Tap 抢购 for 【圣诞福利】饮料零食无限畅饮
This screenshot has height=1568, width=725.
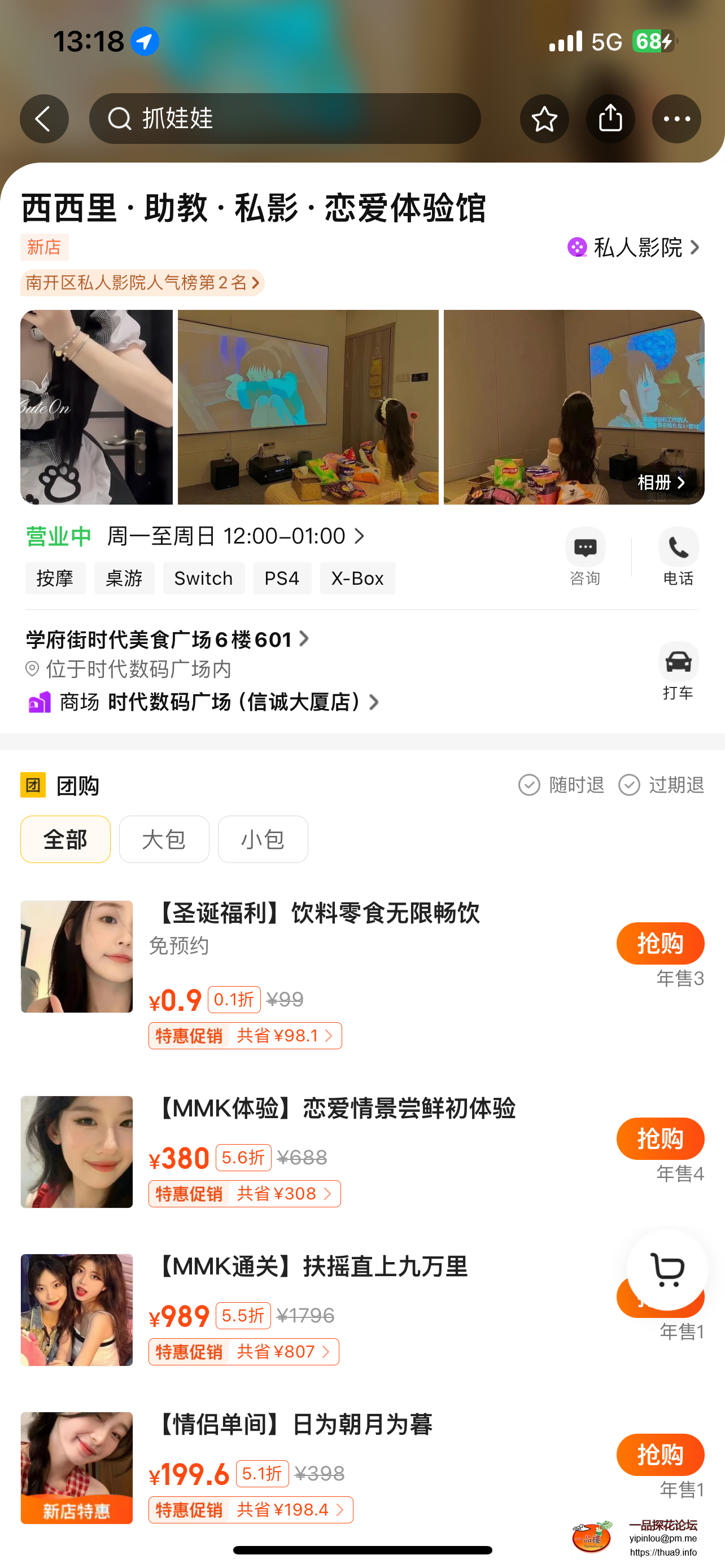pos(660,944)
